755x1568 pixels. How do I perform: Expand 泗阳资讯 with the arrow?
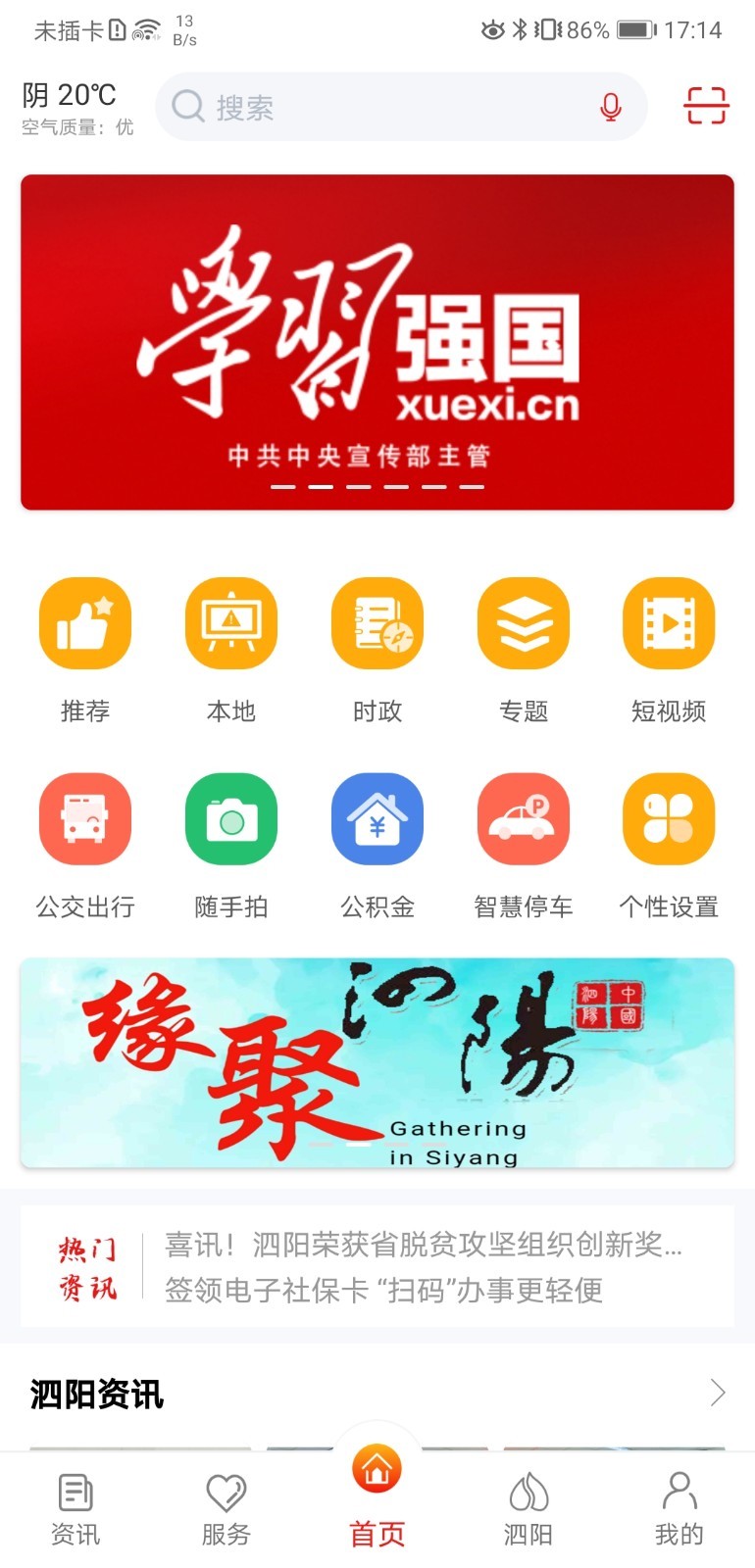tap(718, 1393)
